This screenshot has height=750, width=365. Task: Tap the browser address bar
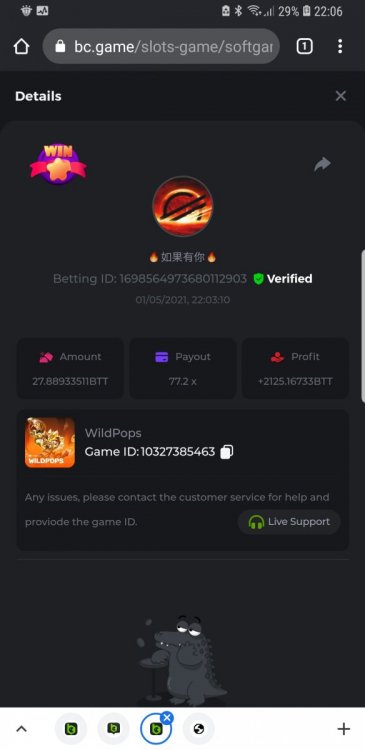pos(161,46)
